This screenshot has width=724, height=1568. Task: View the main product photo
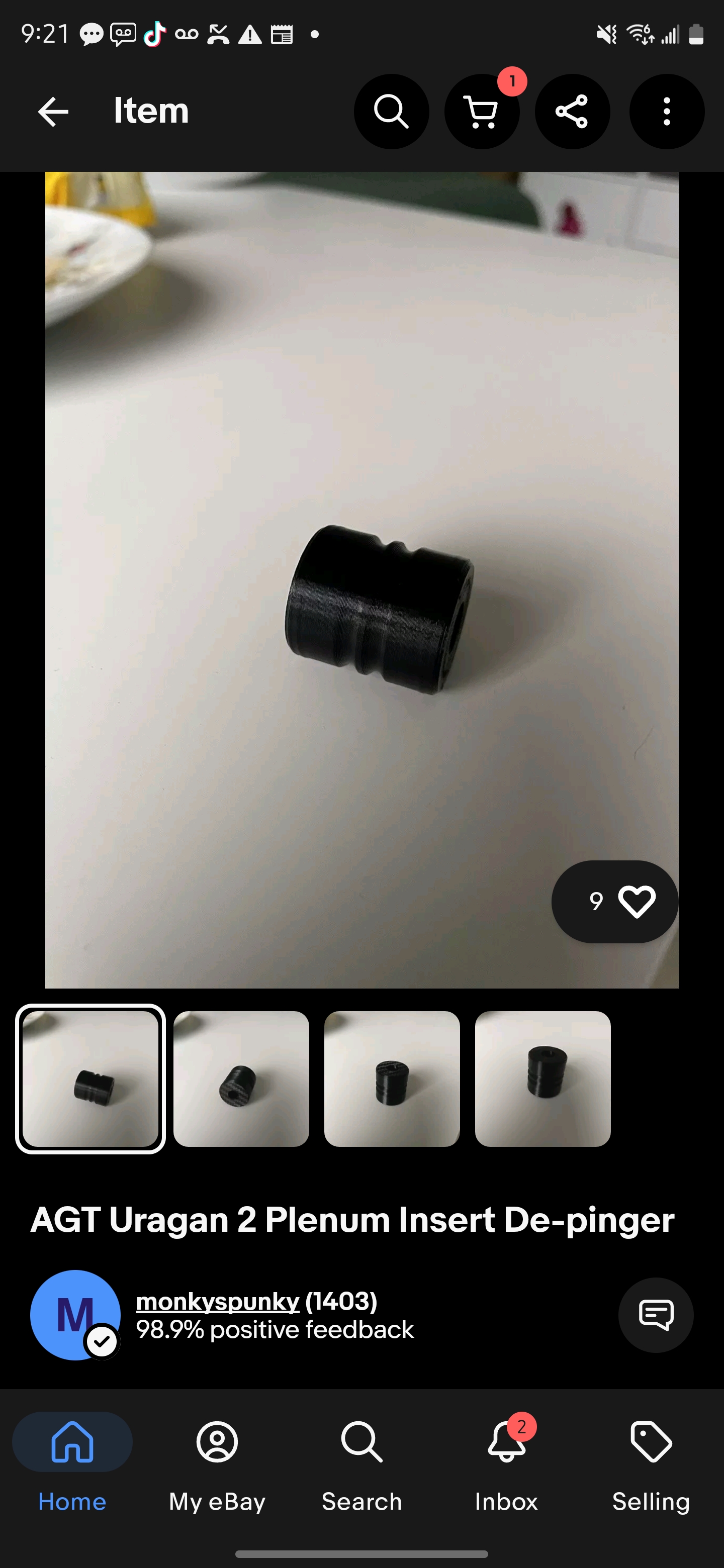361,579
